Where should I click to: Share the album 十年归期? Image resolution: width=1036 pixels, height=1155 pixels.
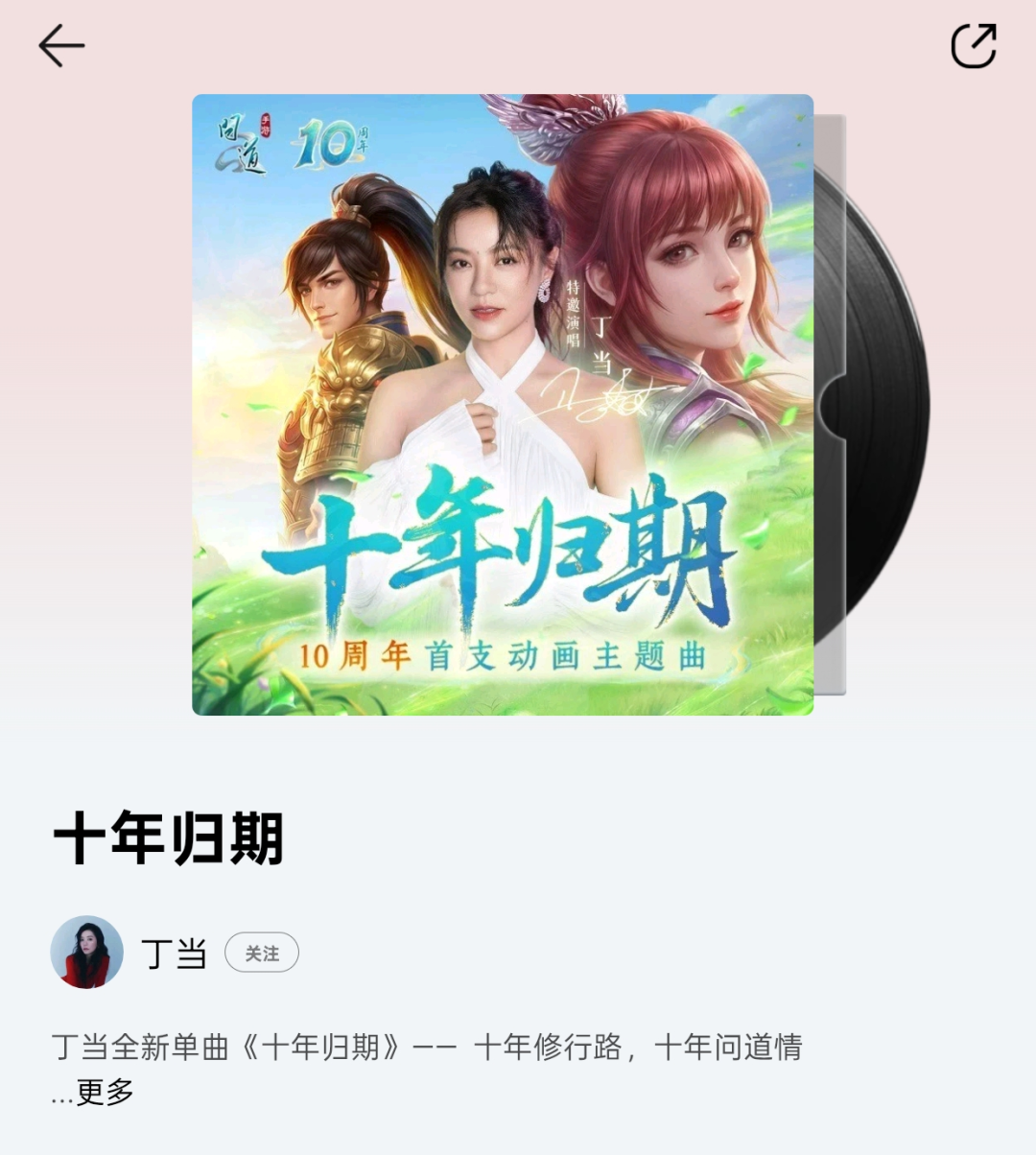tap(973, 46)
